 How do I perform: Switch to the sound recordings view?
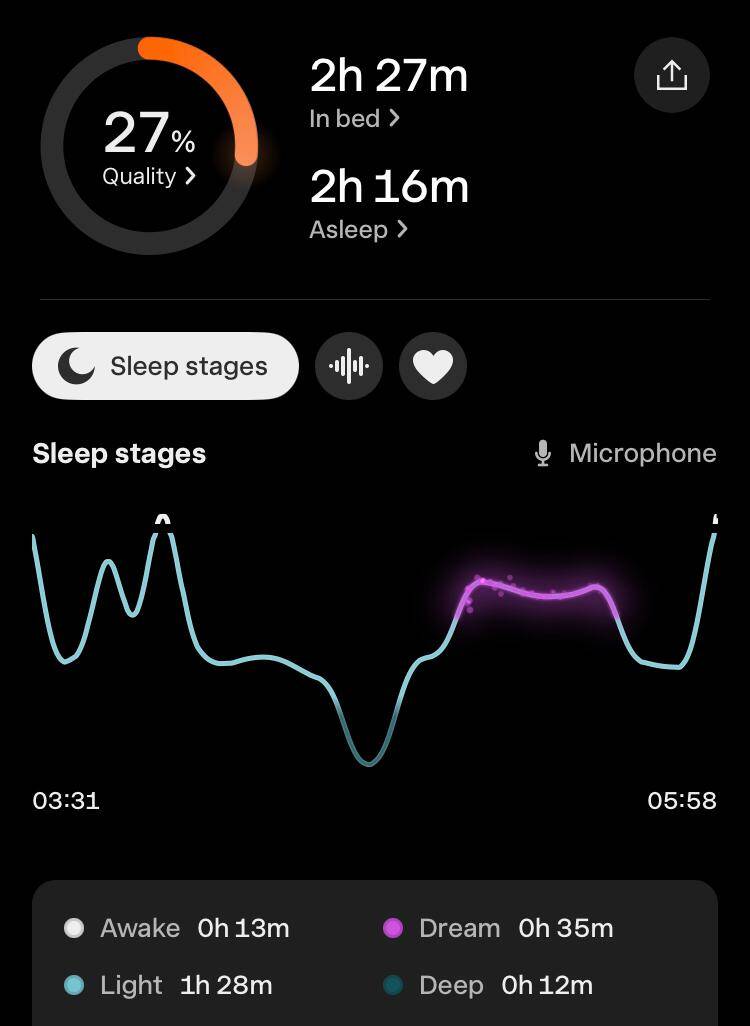point(349,366)
